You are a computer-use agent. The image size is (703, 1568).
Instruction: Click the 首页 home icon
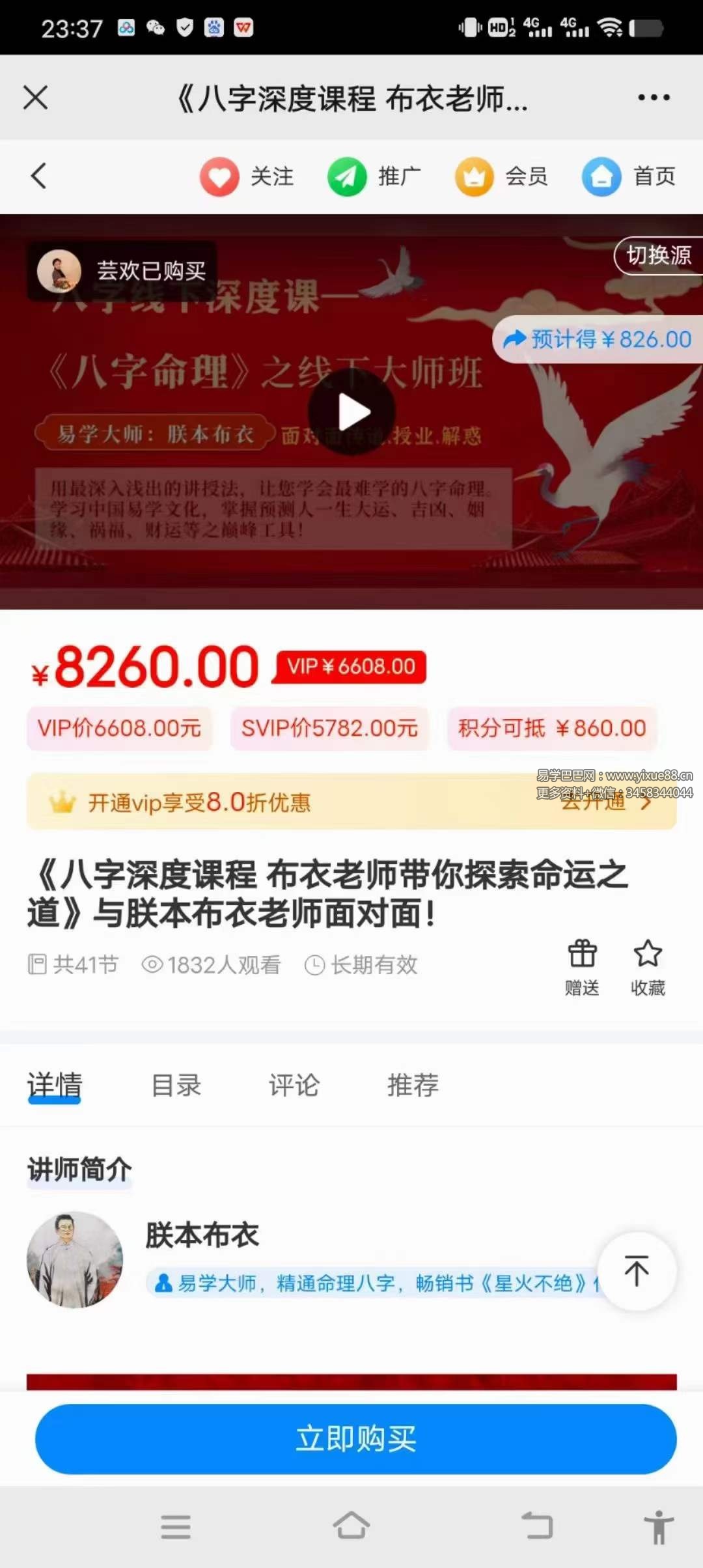602,176
